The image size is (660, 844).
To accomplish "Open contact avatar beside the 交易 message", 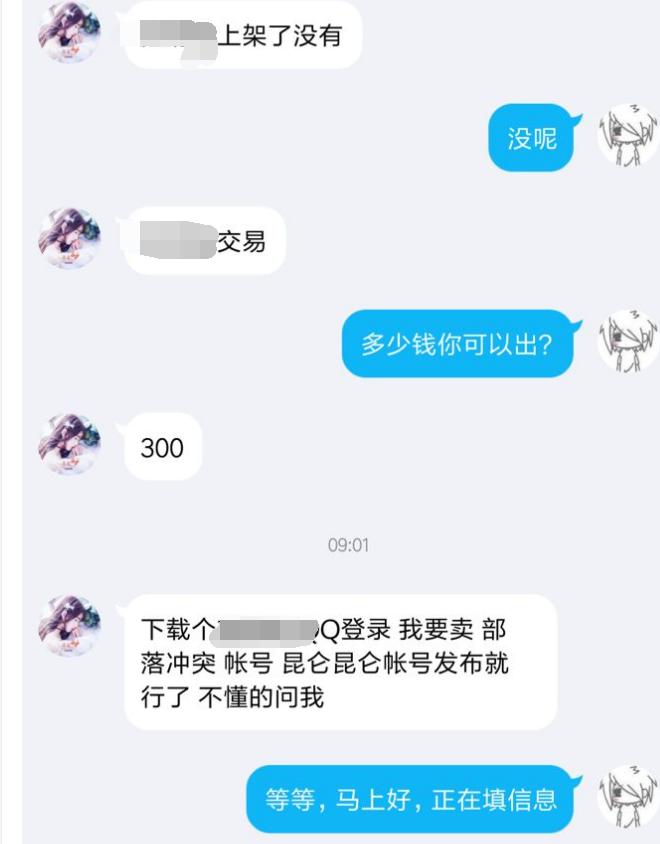I will pos(69,238).
